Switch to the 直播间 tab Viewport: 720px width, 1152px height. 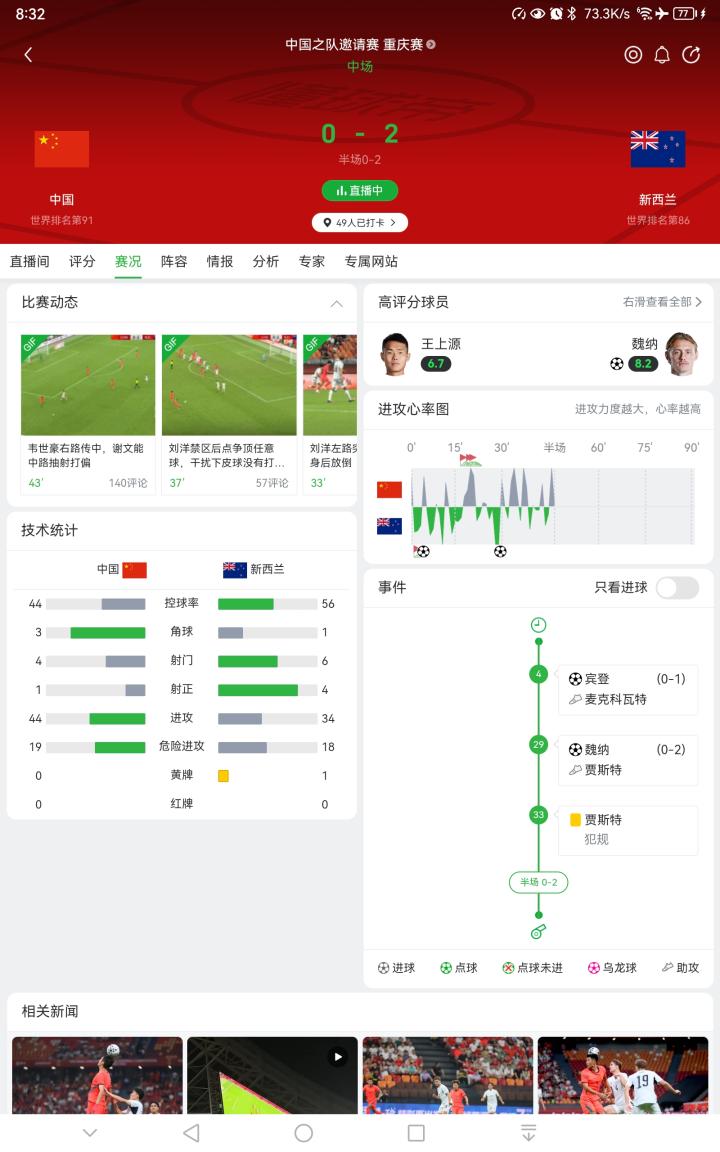pyautogui.click(x=29, y=262)
